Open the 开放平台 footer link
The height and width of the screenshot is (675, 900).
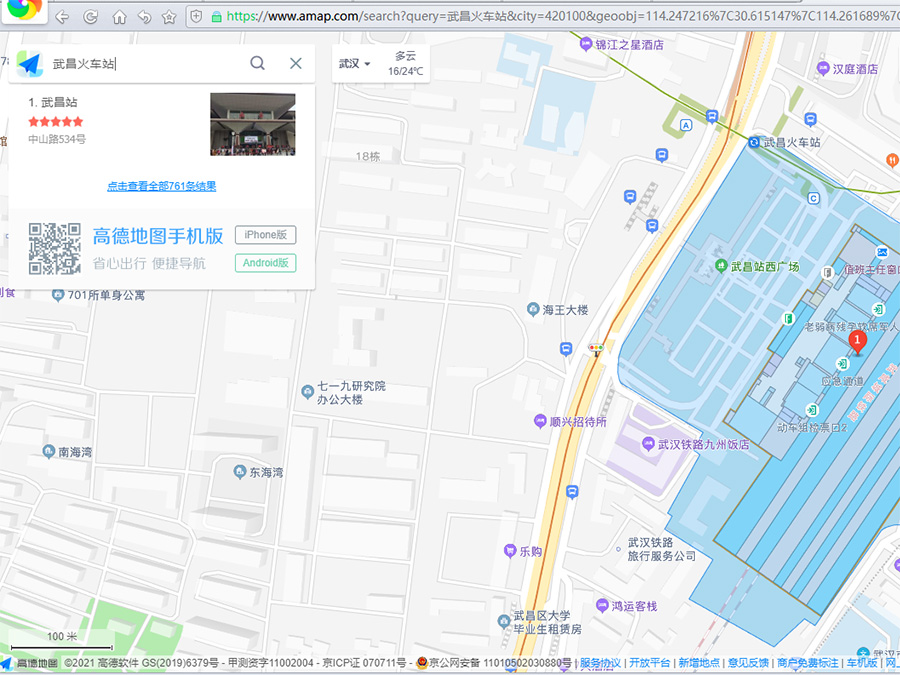pyautogui.click(x=649, y=663)
